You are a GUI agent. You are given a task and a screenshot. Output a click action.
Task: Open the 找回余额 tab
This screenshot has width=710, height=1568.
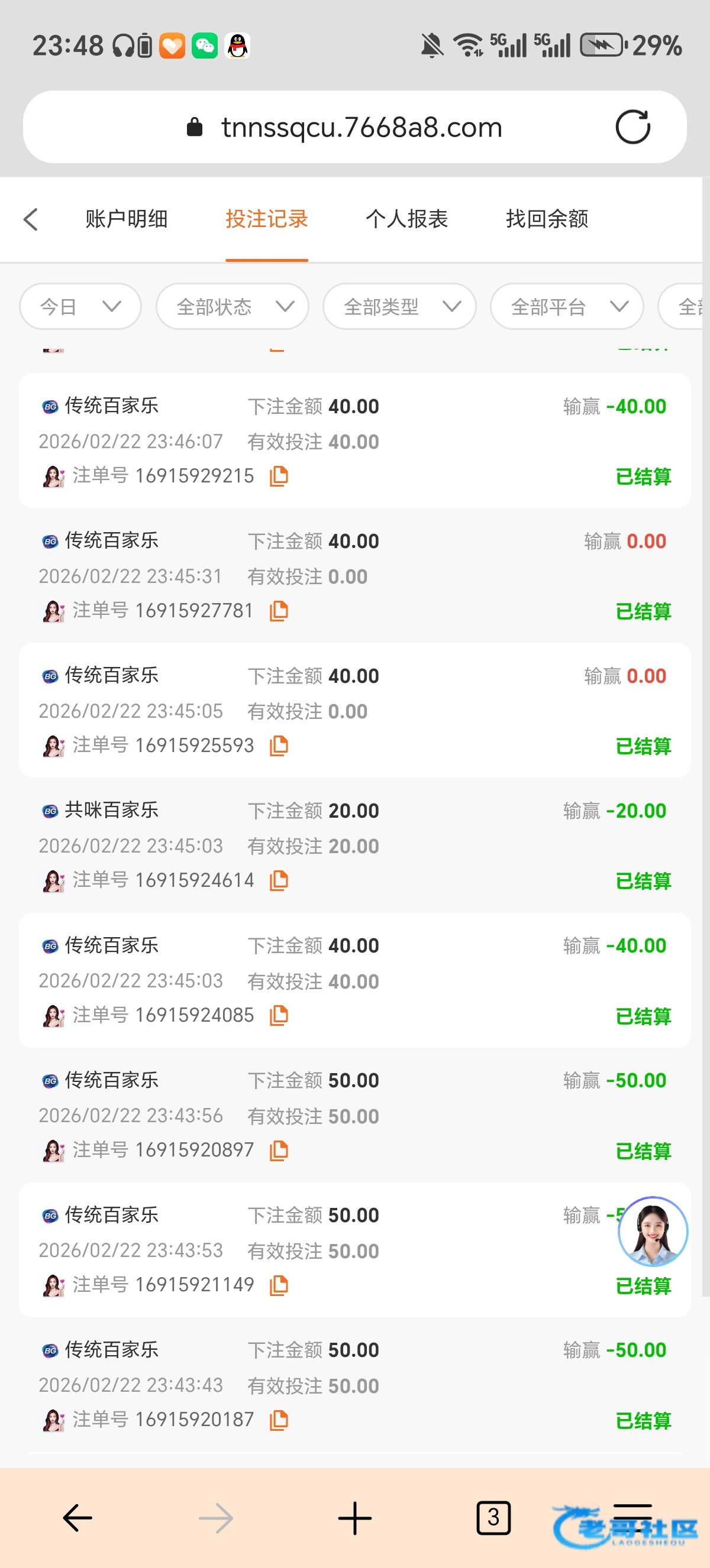click(546, 219)
